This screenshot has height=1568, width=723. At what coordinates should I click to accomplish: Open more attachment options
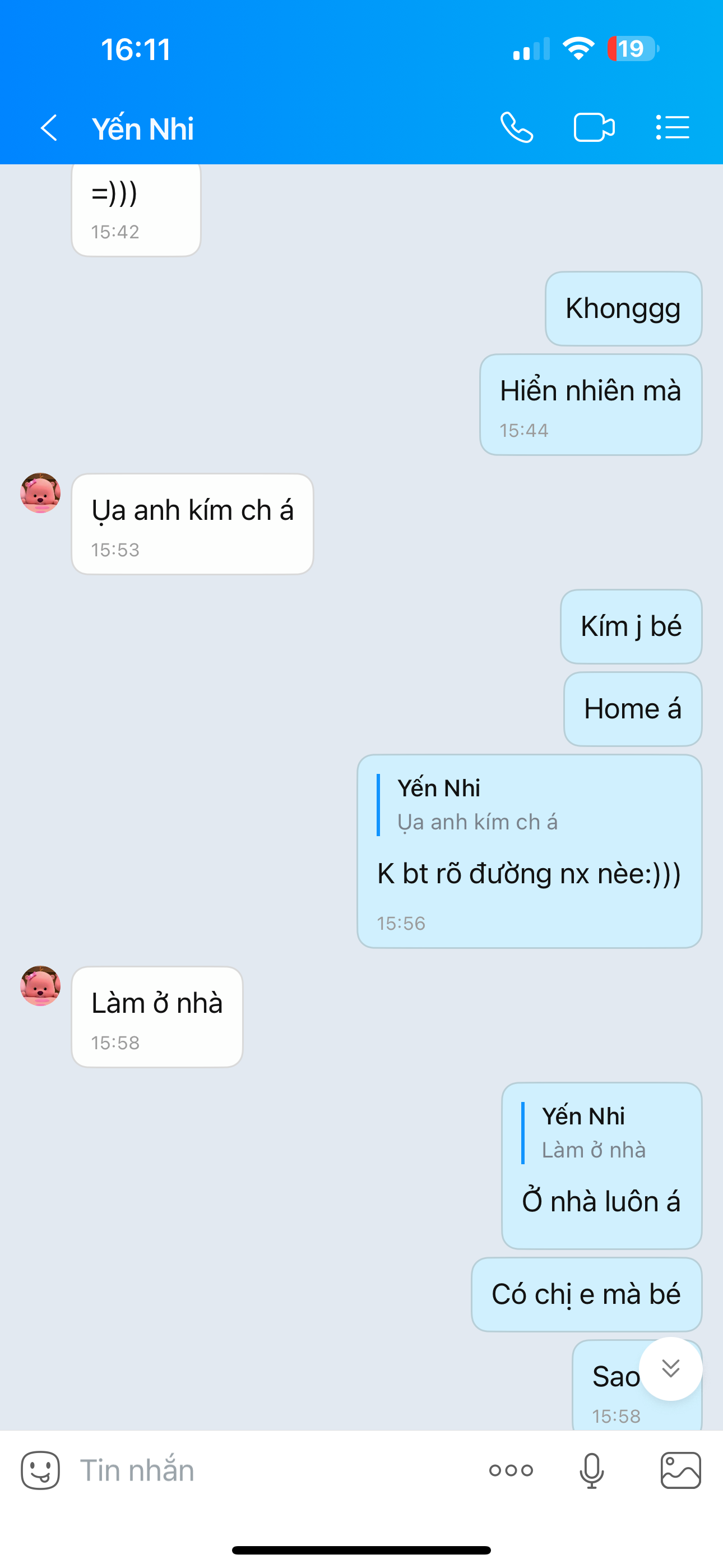pyautogui.click(x=511, y=1470)
